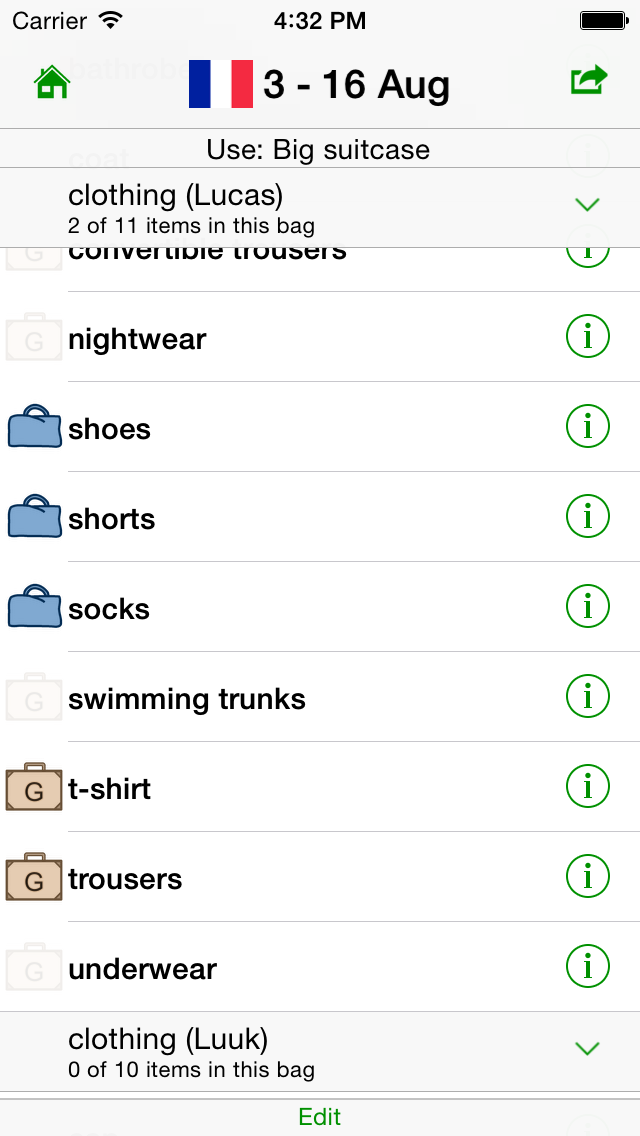View swimming trunks info
640x1136 pixels.
[x=588, y=697]
